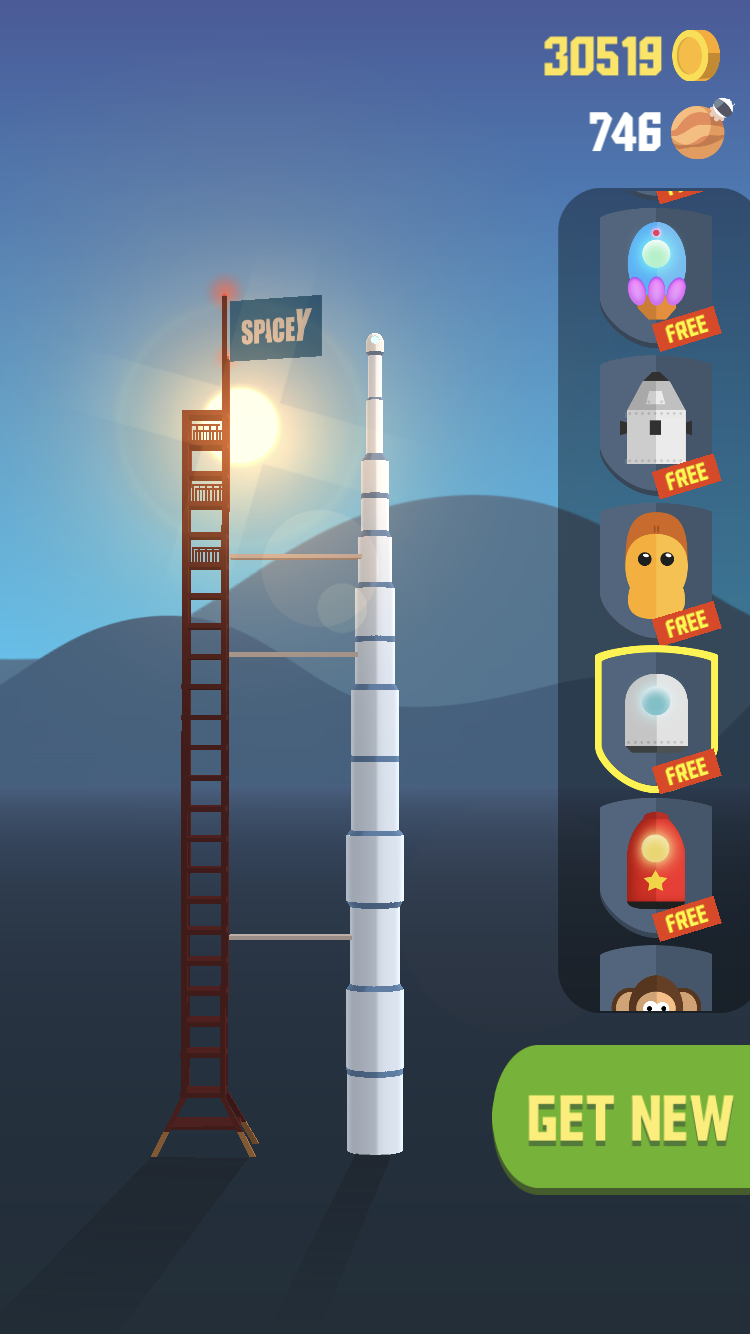
Task: Select the highlighted white dome capsule
Action: click(x=656, y=716)
